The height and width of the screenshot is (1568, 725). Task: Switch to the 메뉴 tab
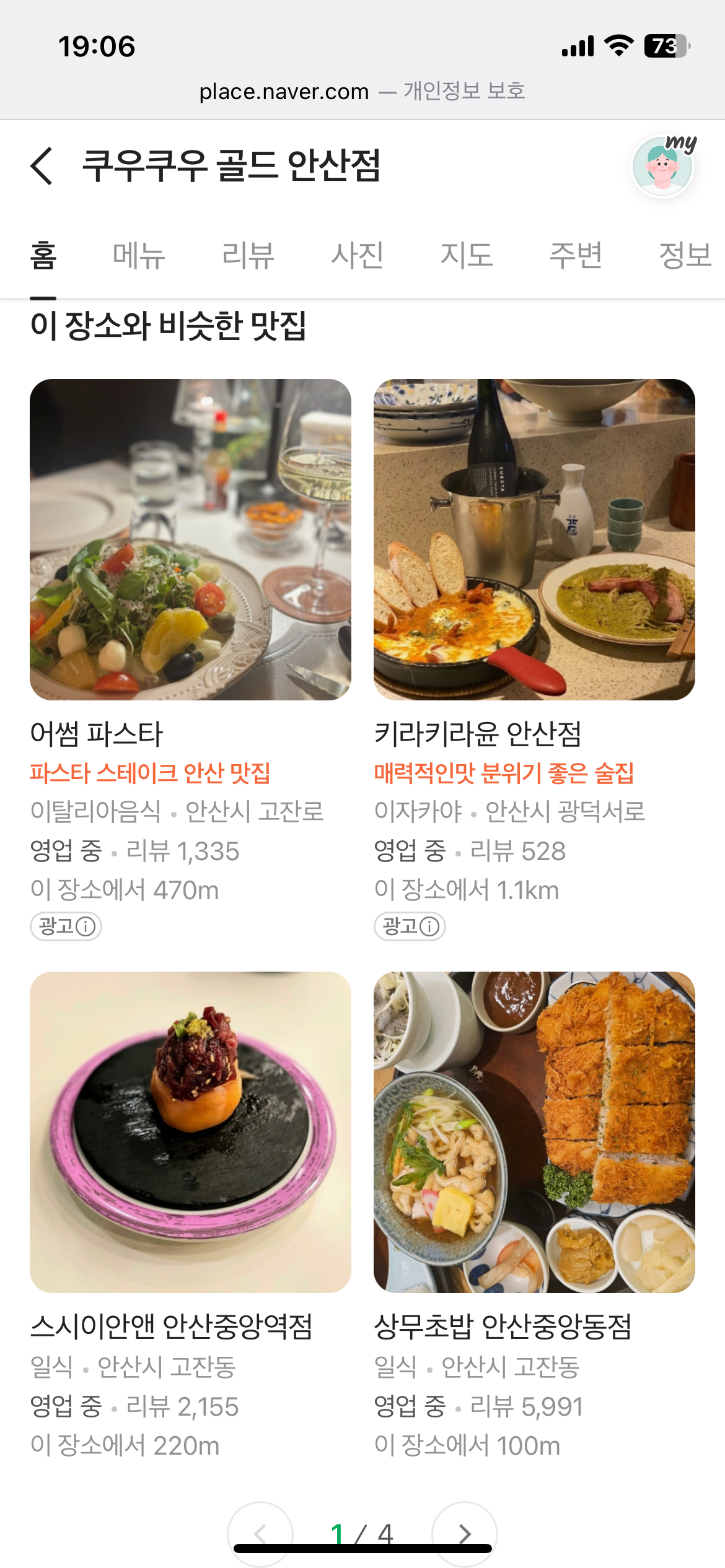click(139, 256)
